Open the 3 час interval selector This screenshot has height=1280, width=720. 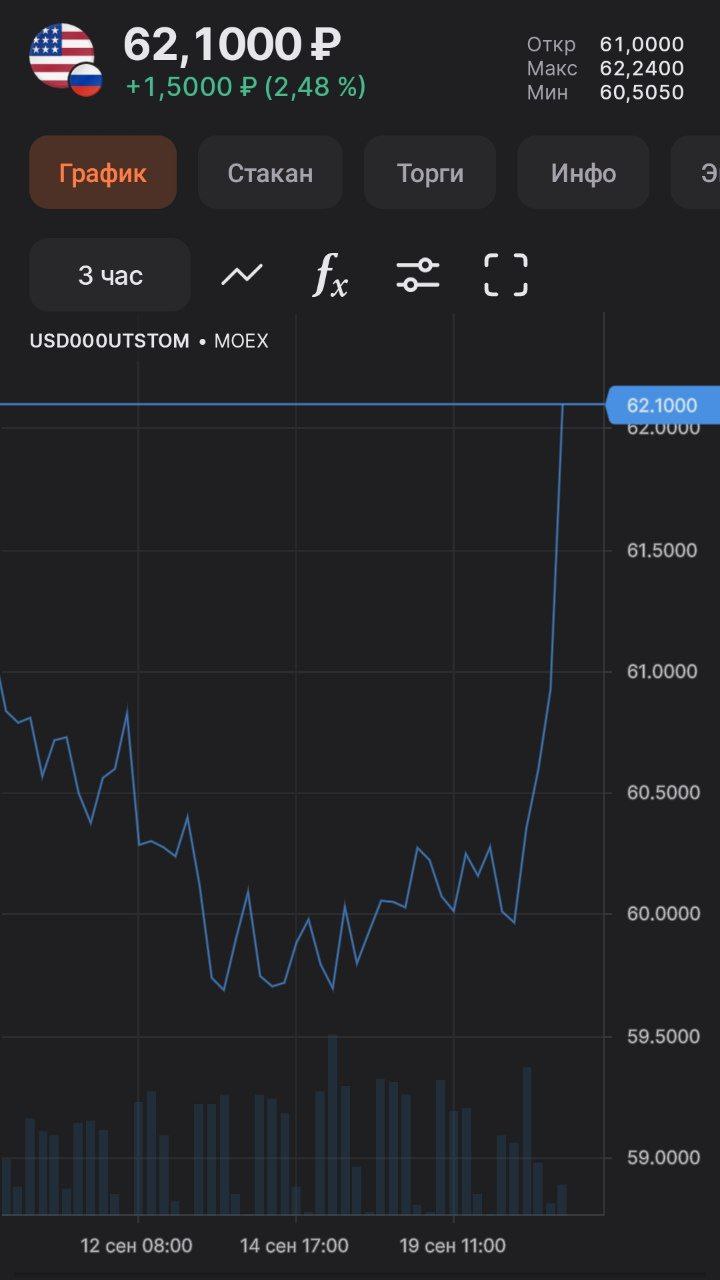[x=110, y=275]
